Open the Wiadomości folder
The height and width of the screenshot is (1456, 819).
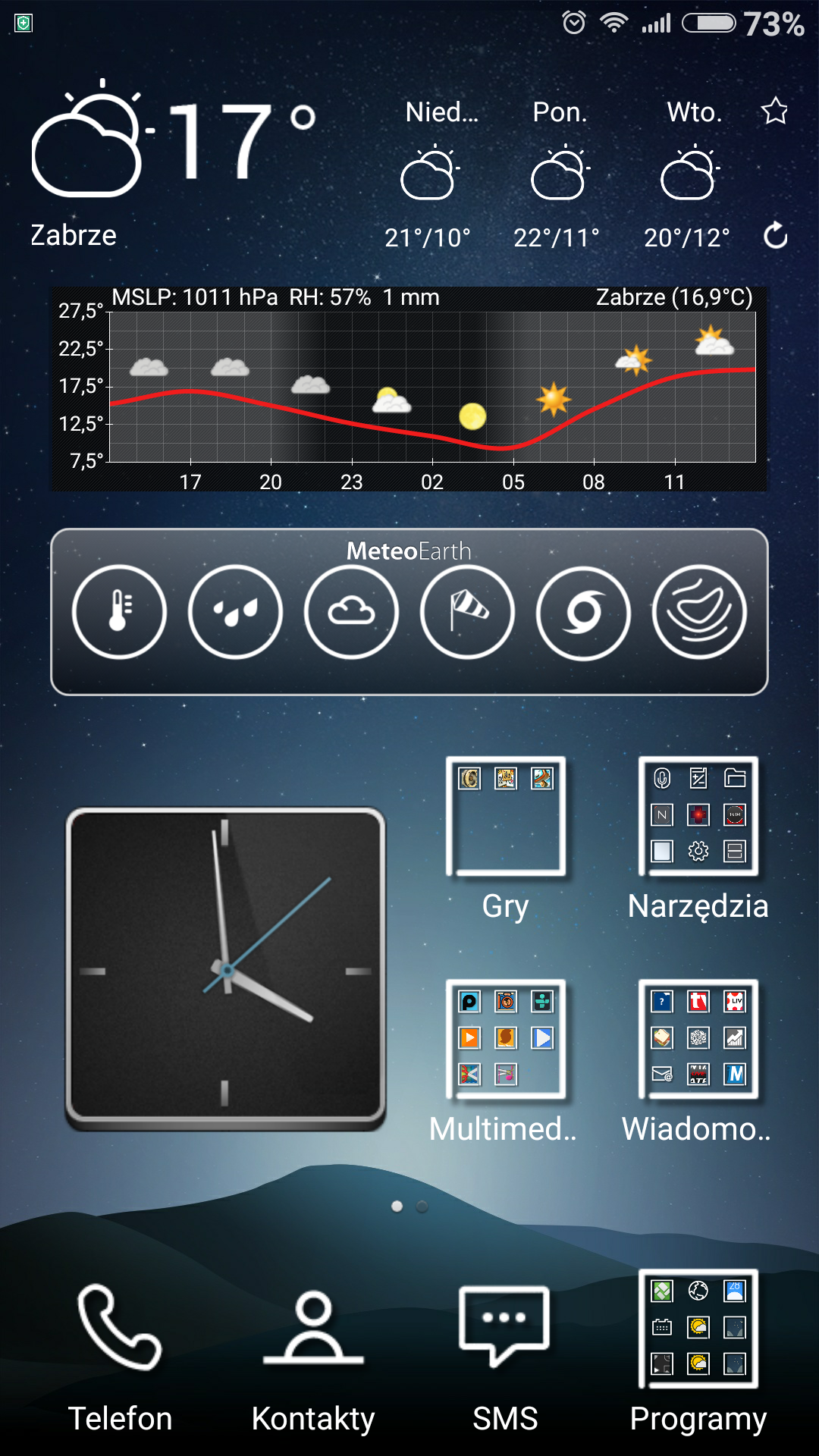pyautogui.click(x=698, y=1040)
